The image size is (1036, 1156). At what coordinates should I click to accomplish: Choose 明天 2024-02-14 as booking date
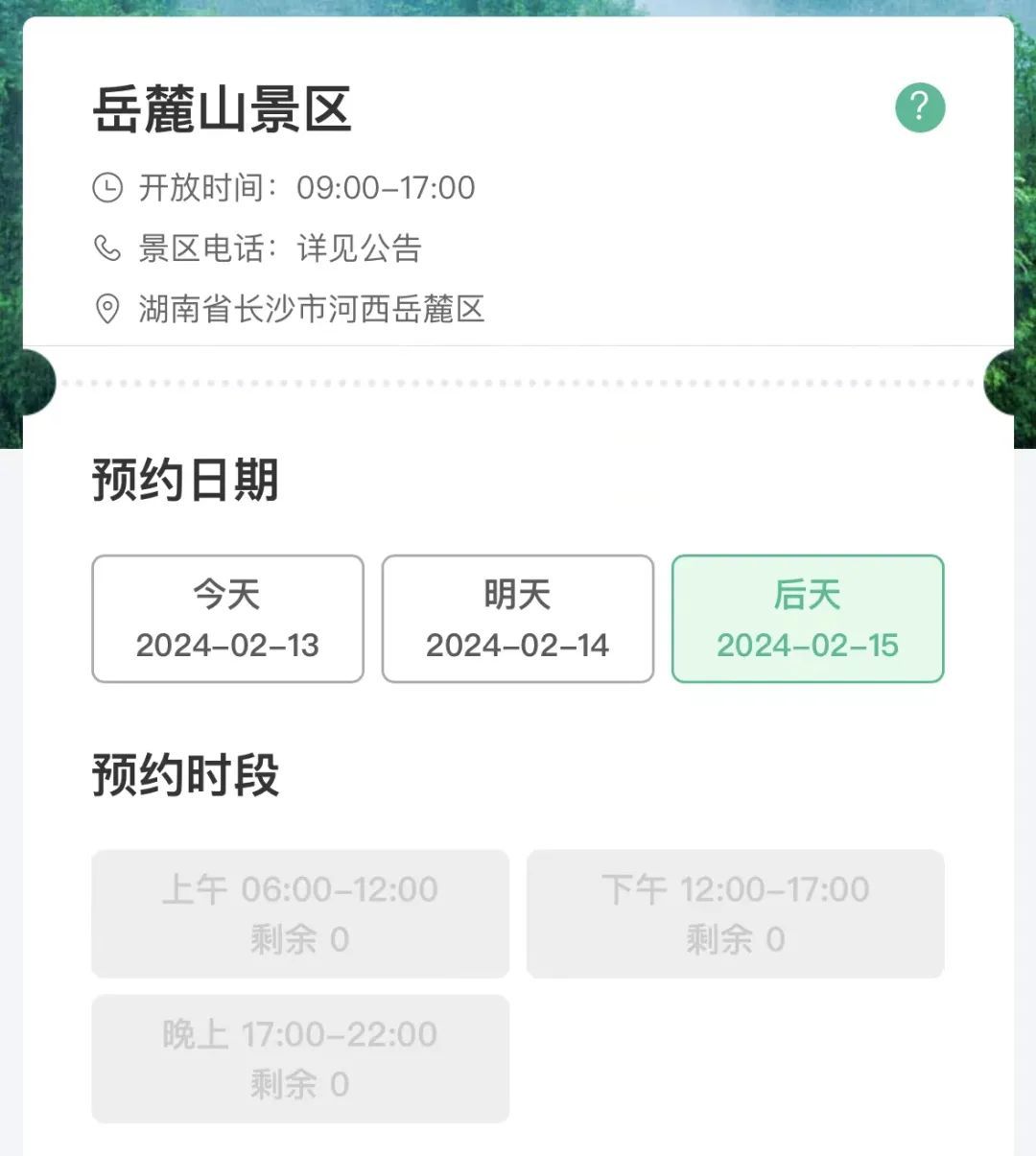[517, 619]
